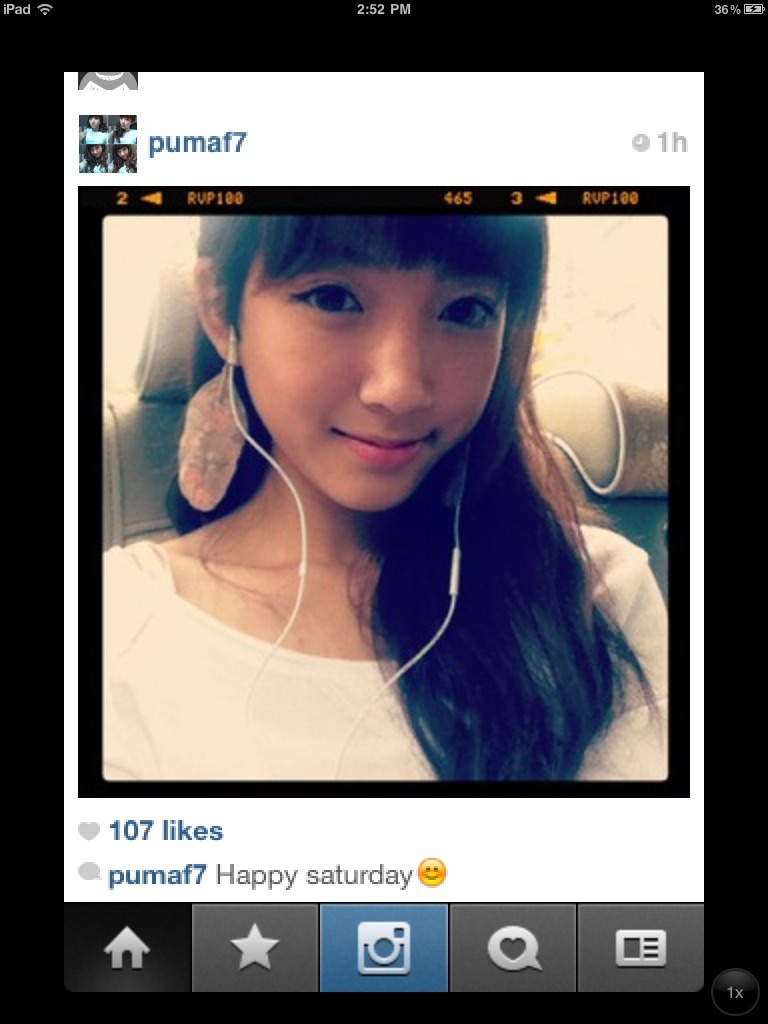Open pumaf7 link in the caption
The image size is (768, 1024).
(157, 875)
